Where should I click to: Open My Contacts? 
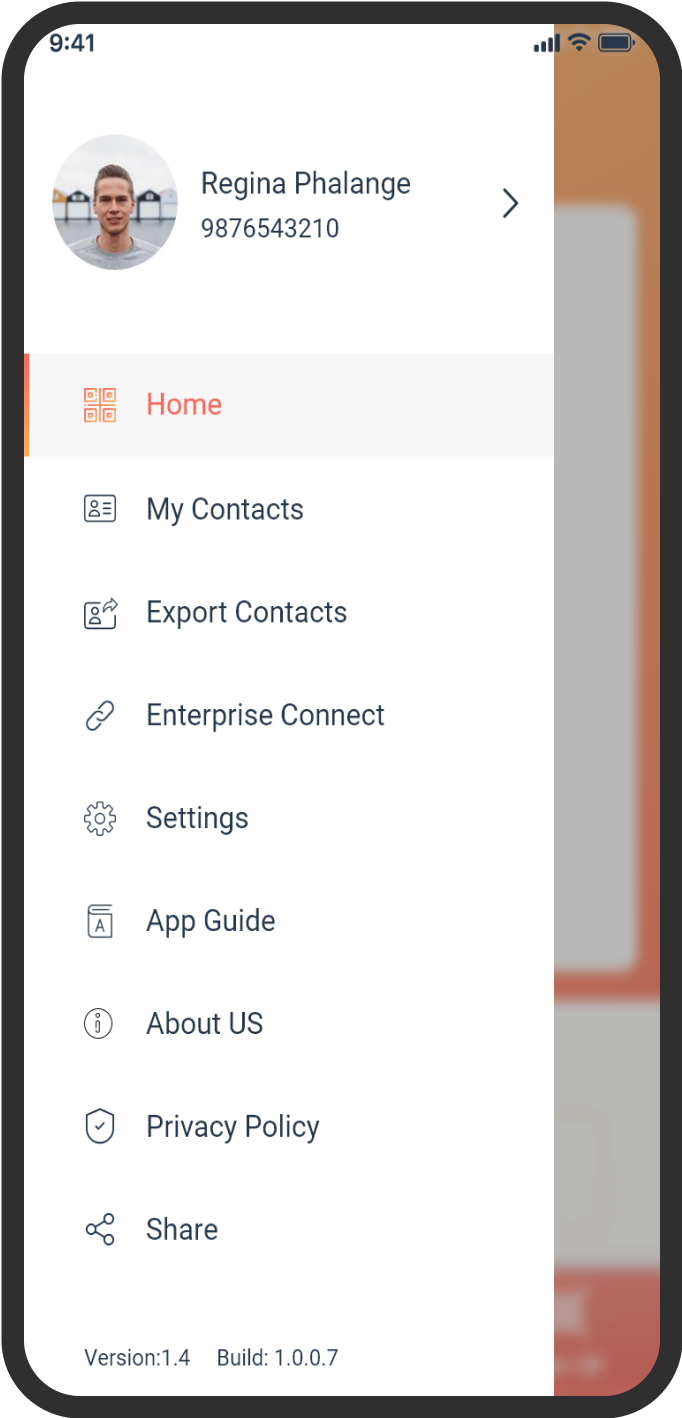coord(289,509)
